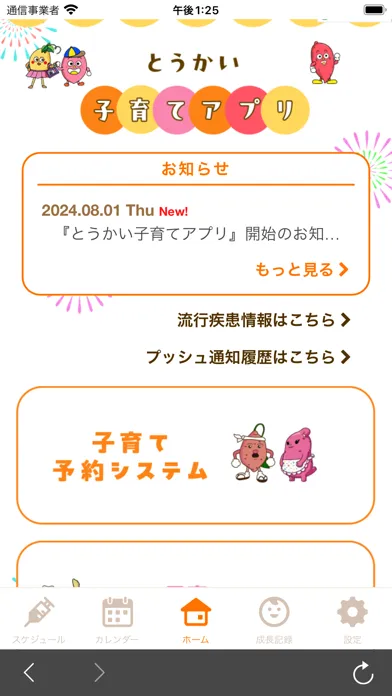This screenshot has height=696, width=392.
Task: Reload the page with refresh icon
Action: [363, 673]
